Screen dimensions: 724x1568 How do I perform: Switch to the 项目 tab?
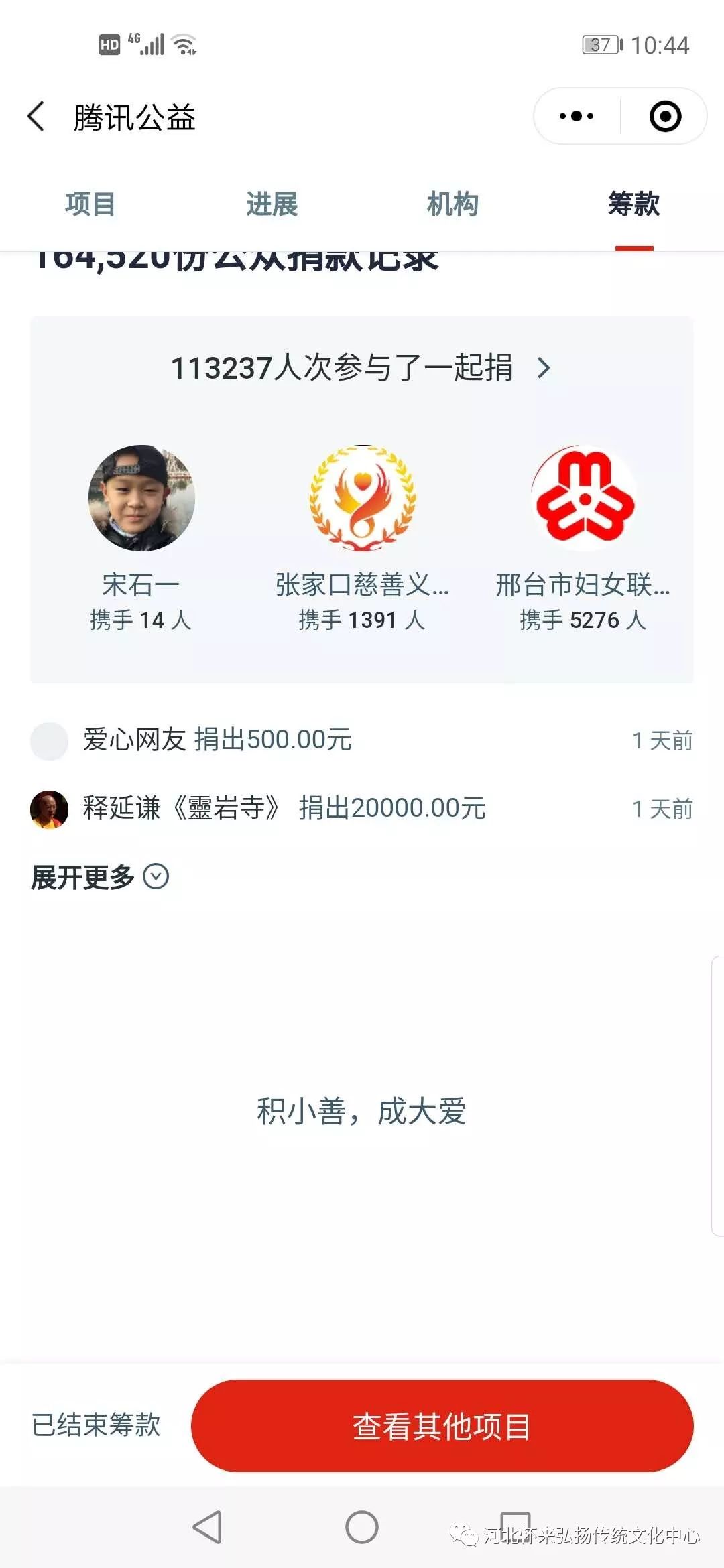pyautogui.click(x=90, y=204)
